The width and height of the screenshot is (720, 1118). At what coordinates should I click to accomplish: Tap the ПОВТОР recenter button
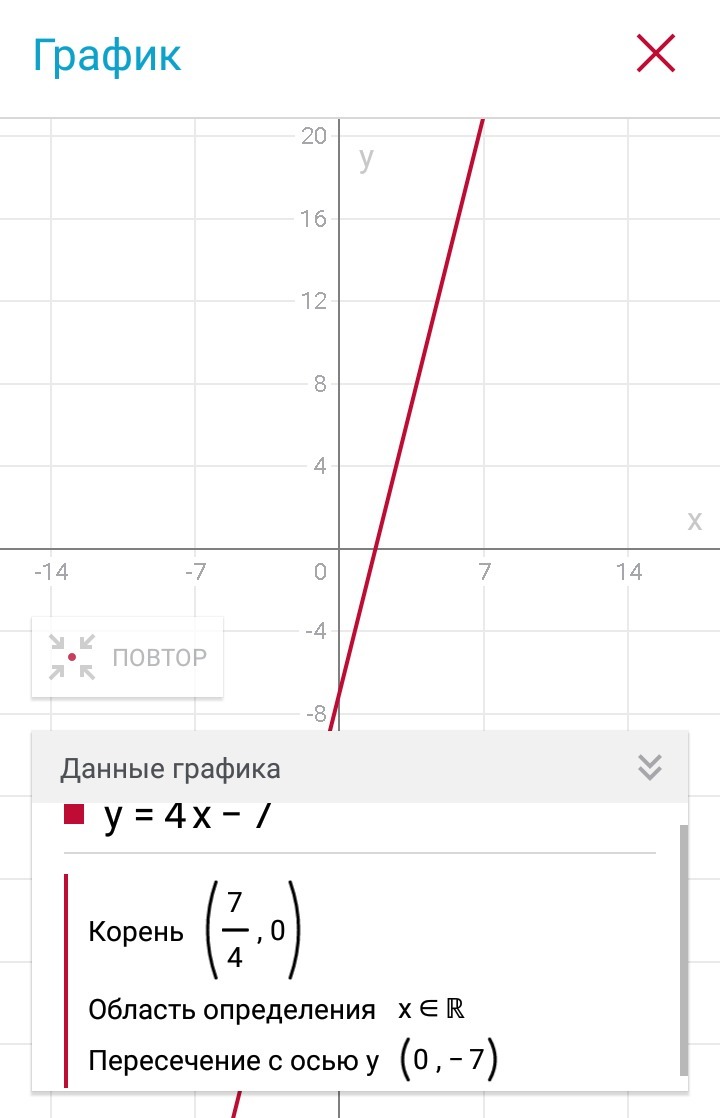[x=127, y=657]
